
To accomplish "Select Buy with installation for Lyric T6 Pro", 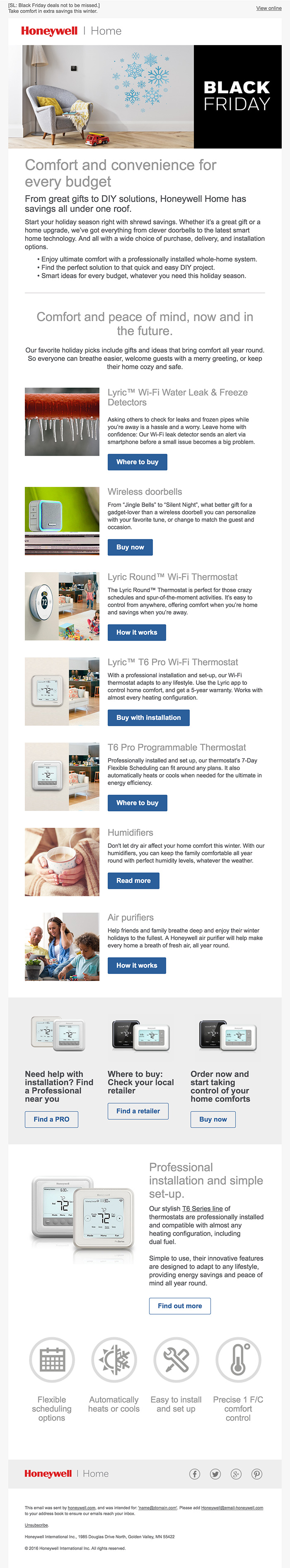I will tap(148, 718).
